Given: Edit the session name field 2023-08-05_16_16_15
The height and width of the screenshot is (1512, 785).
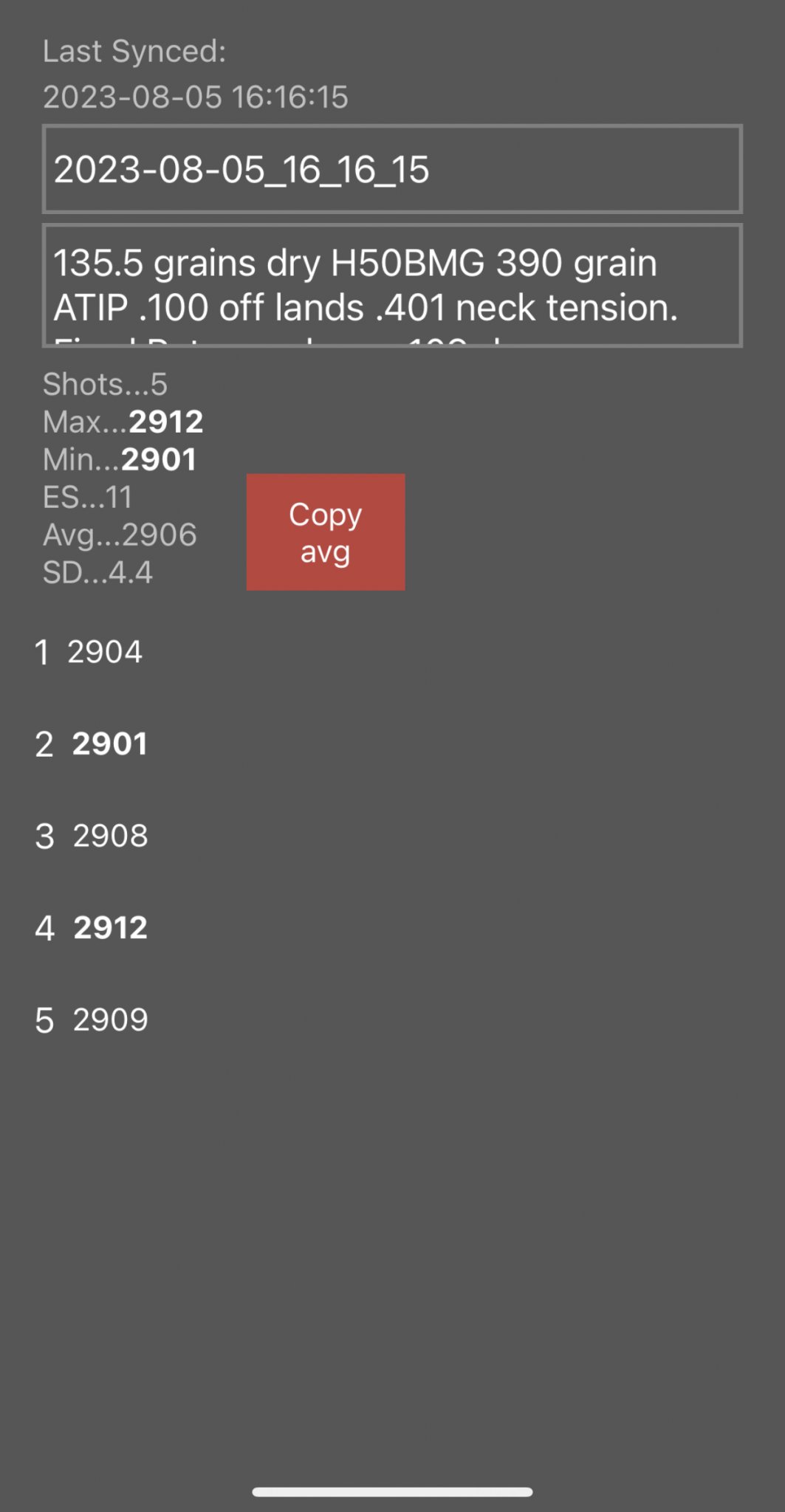Looking at the screenshot, I should pos(391,169).
